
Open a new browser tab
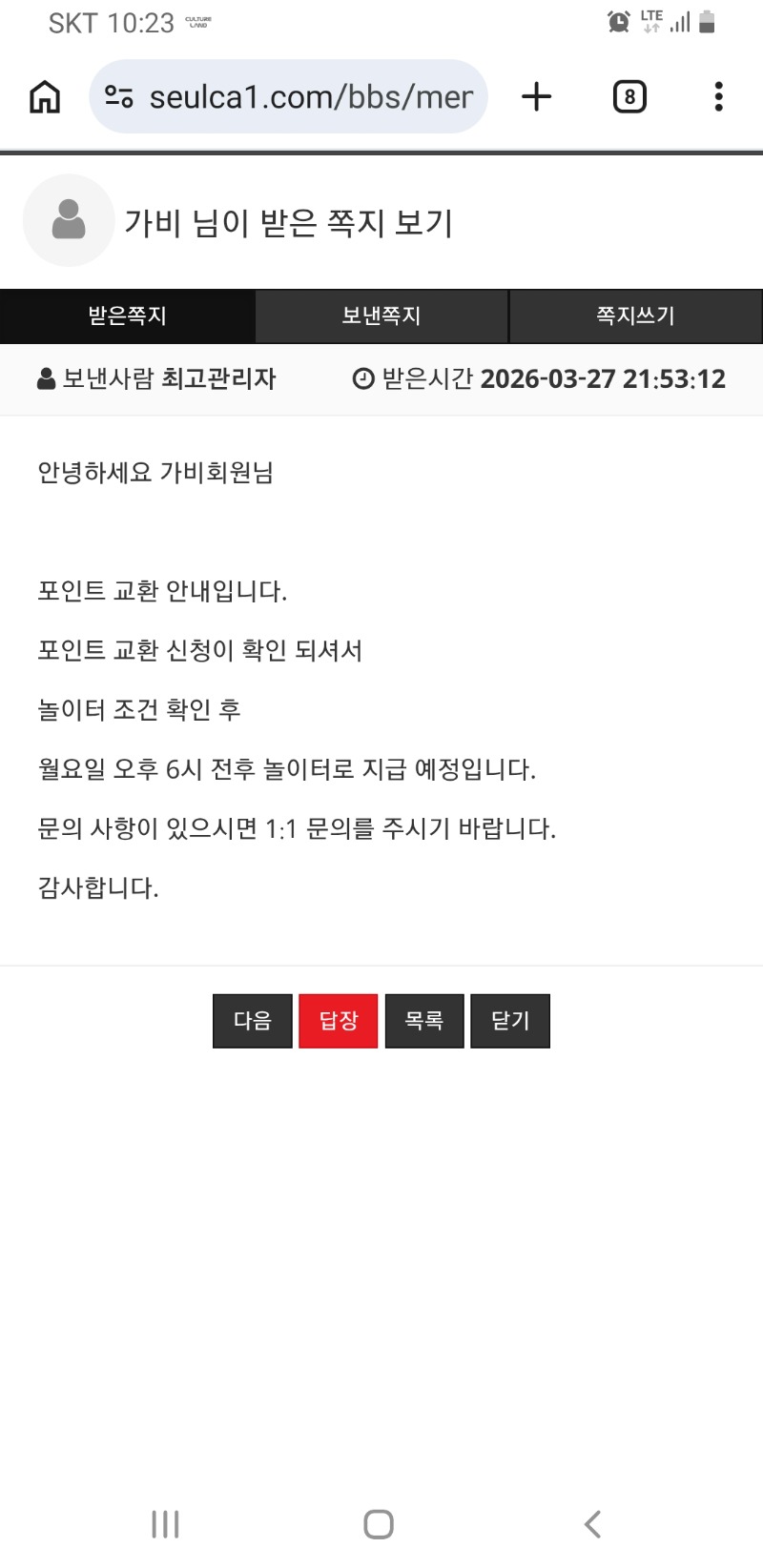(x=537, y=96)
